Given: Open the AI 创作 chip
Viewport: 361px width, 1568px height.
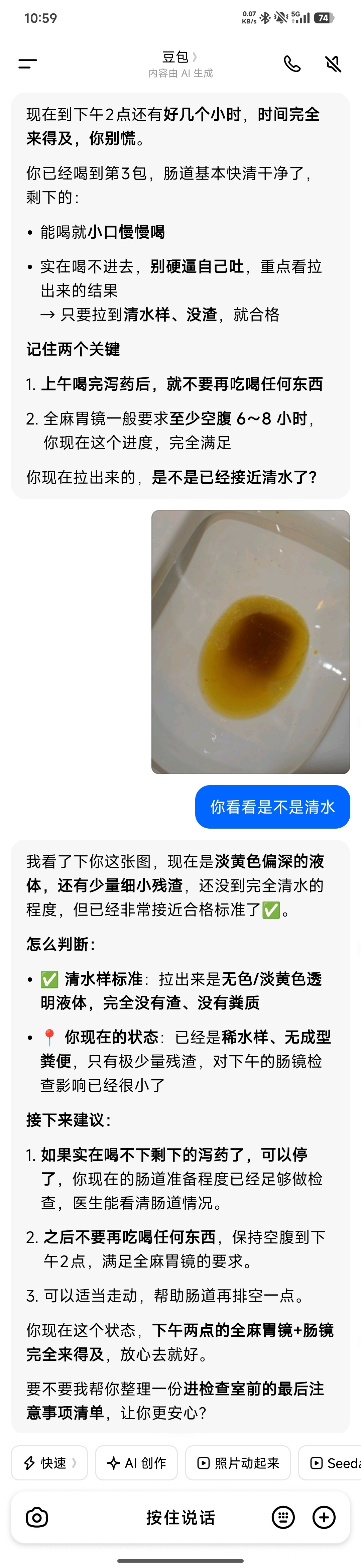Looking at the screenshot, I should pyautogui.click(x=136, y=1463).
